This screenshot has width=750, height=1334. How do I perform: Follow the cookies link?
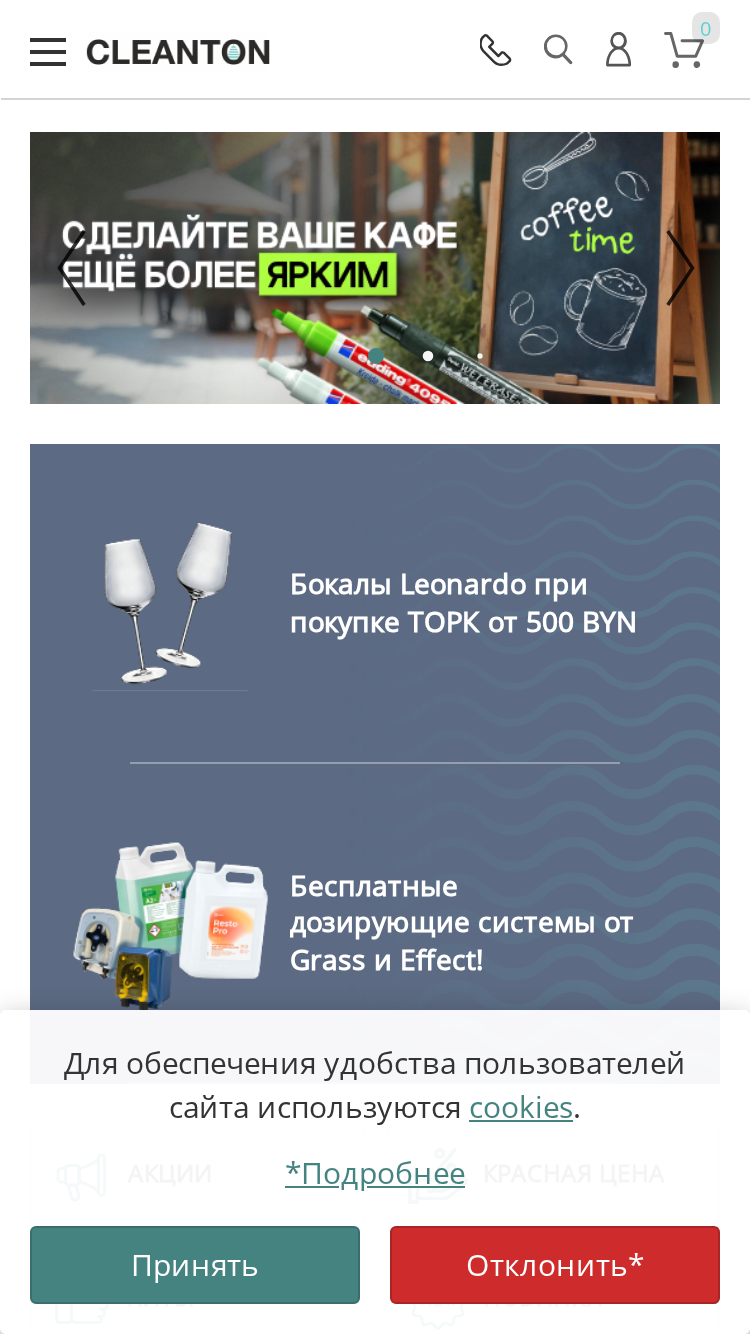pyautogui.click(x=521, y=1107)
